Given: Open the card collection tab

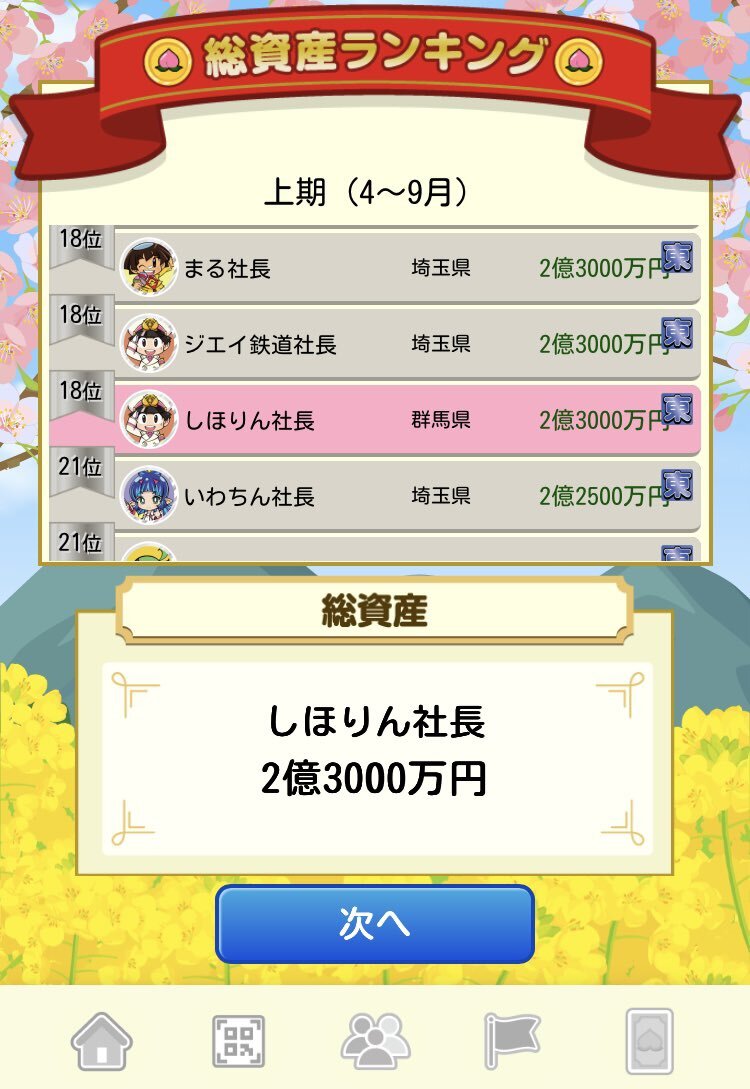Looking at the screenshot, I should pyautogui.click(x=648, y=1041).
